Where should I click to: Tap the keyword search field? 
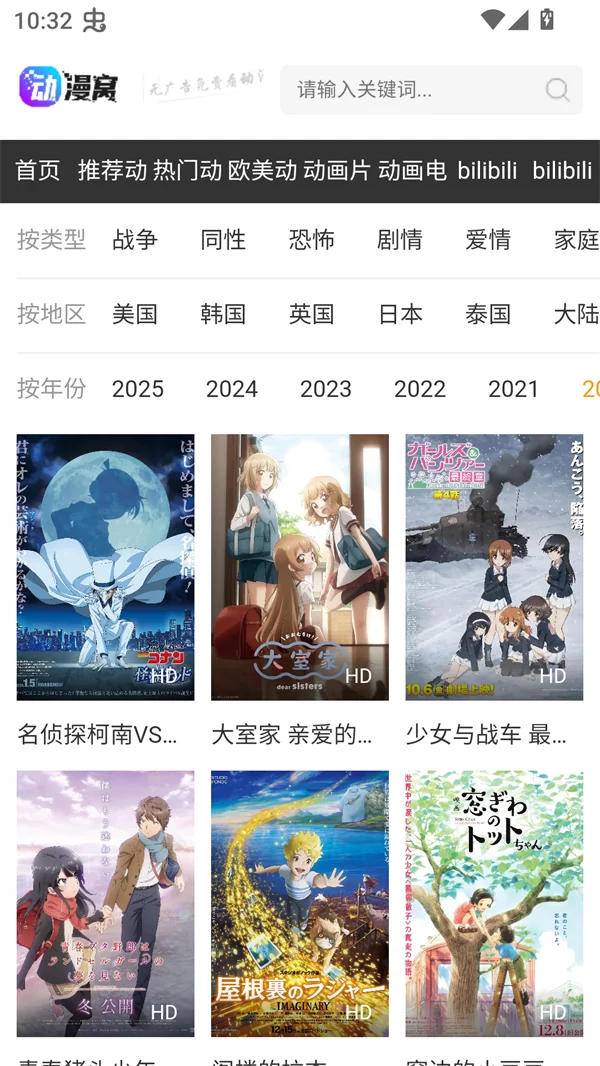(x=410, y=90)
